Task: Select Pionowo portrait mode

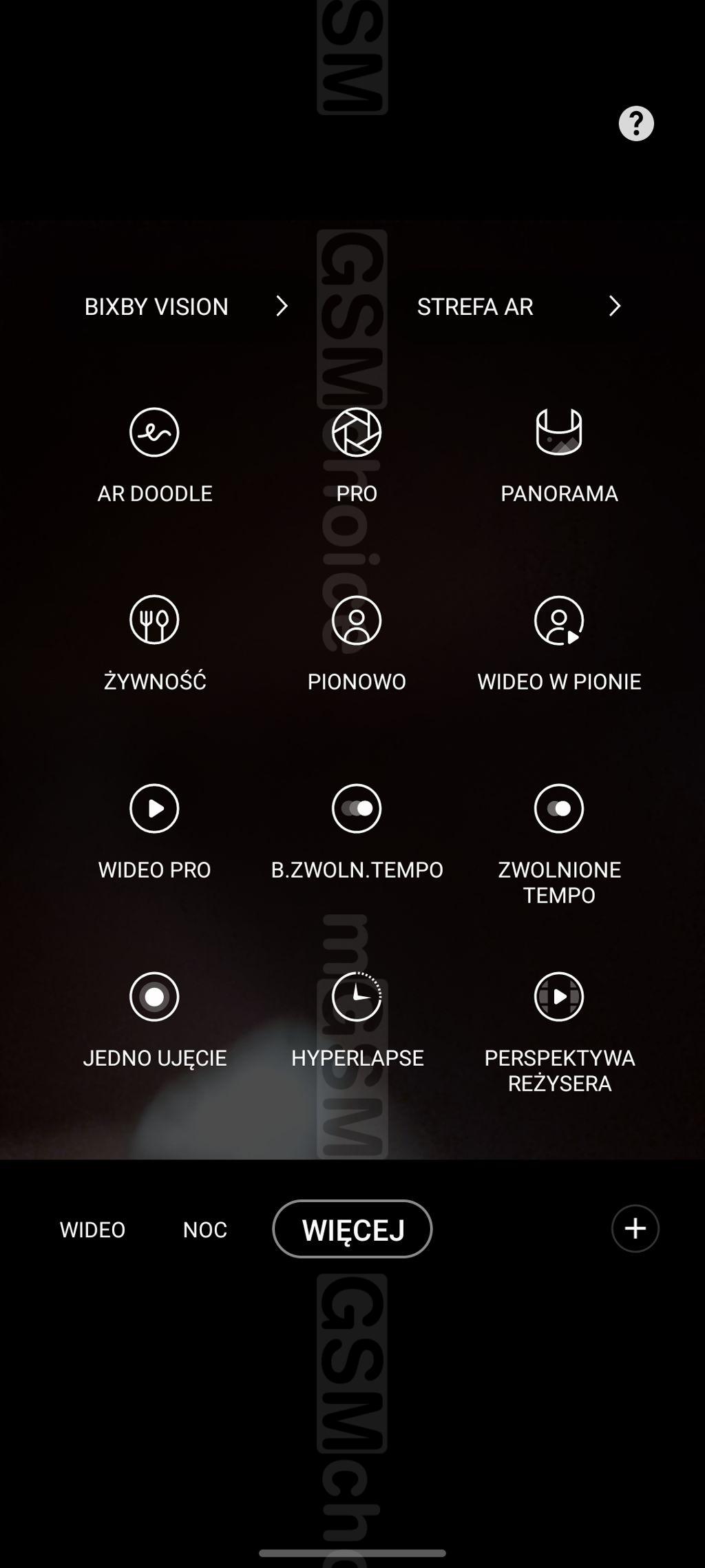Action: [x=357, y=643]
